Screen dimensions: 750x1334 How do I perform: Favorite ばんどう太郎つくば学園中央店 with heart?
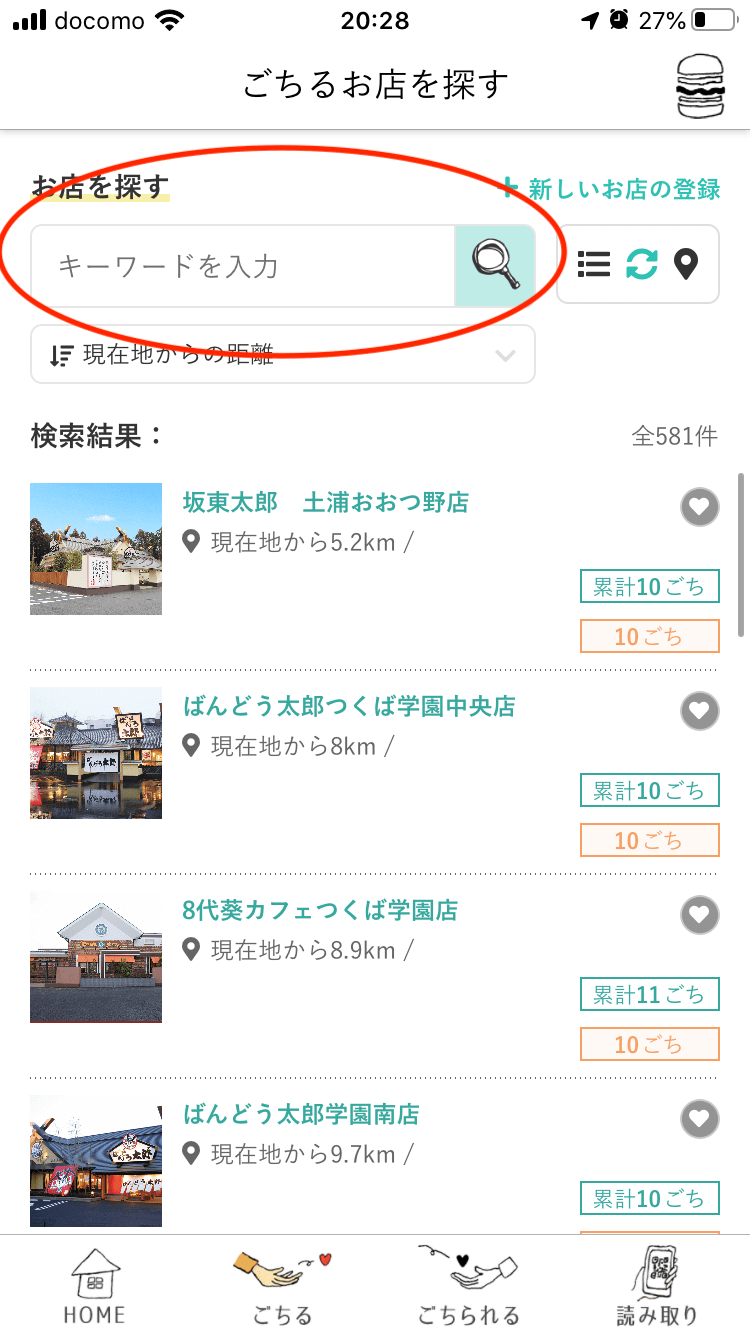tap(700, 712)
